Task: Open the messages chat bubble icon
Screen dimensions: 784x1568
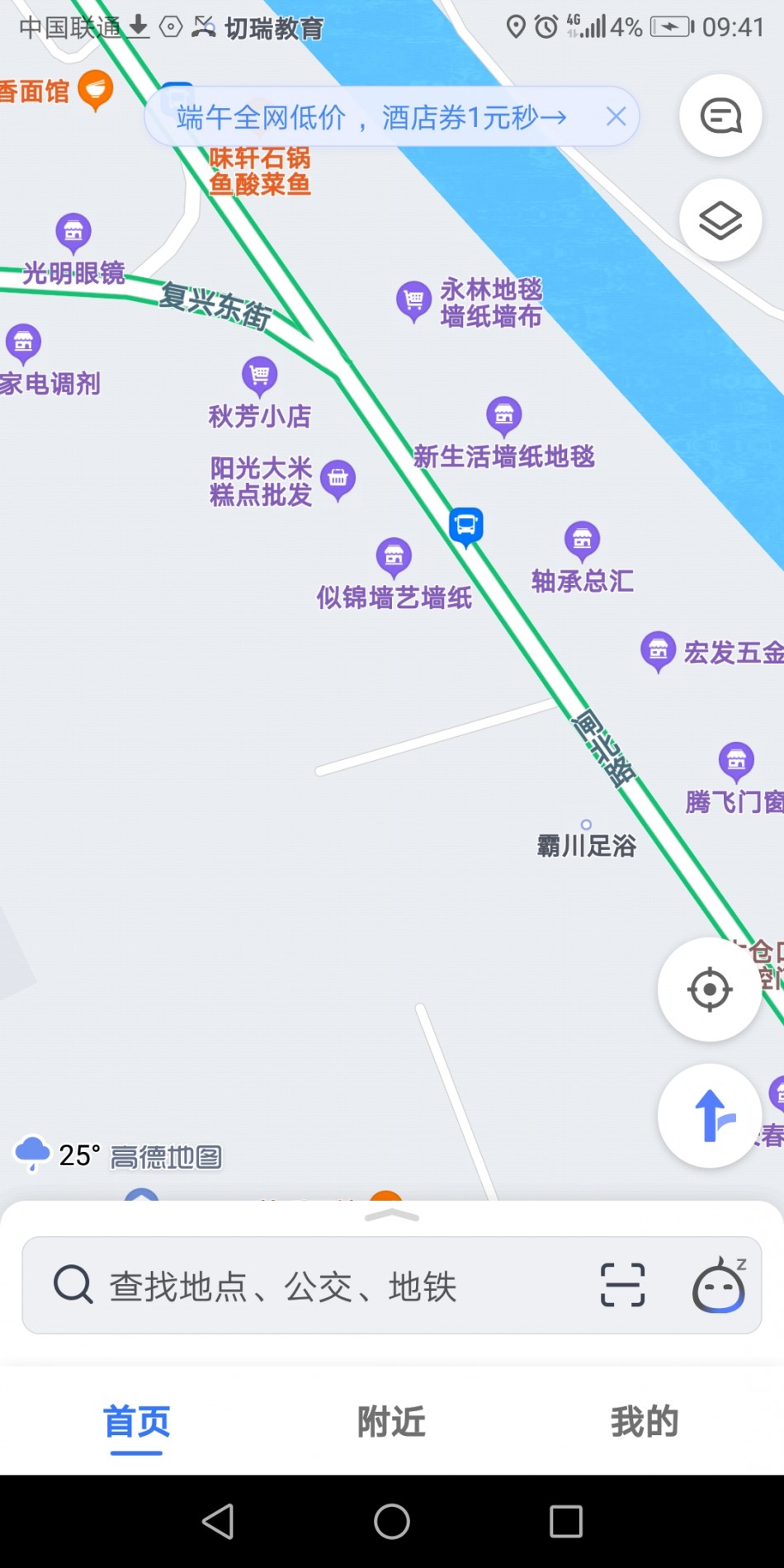Action: (x=720, y=116)
